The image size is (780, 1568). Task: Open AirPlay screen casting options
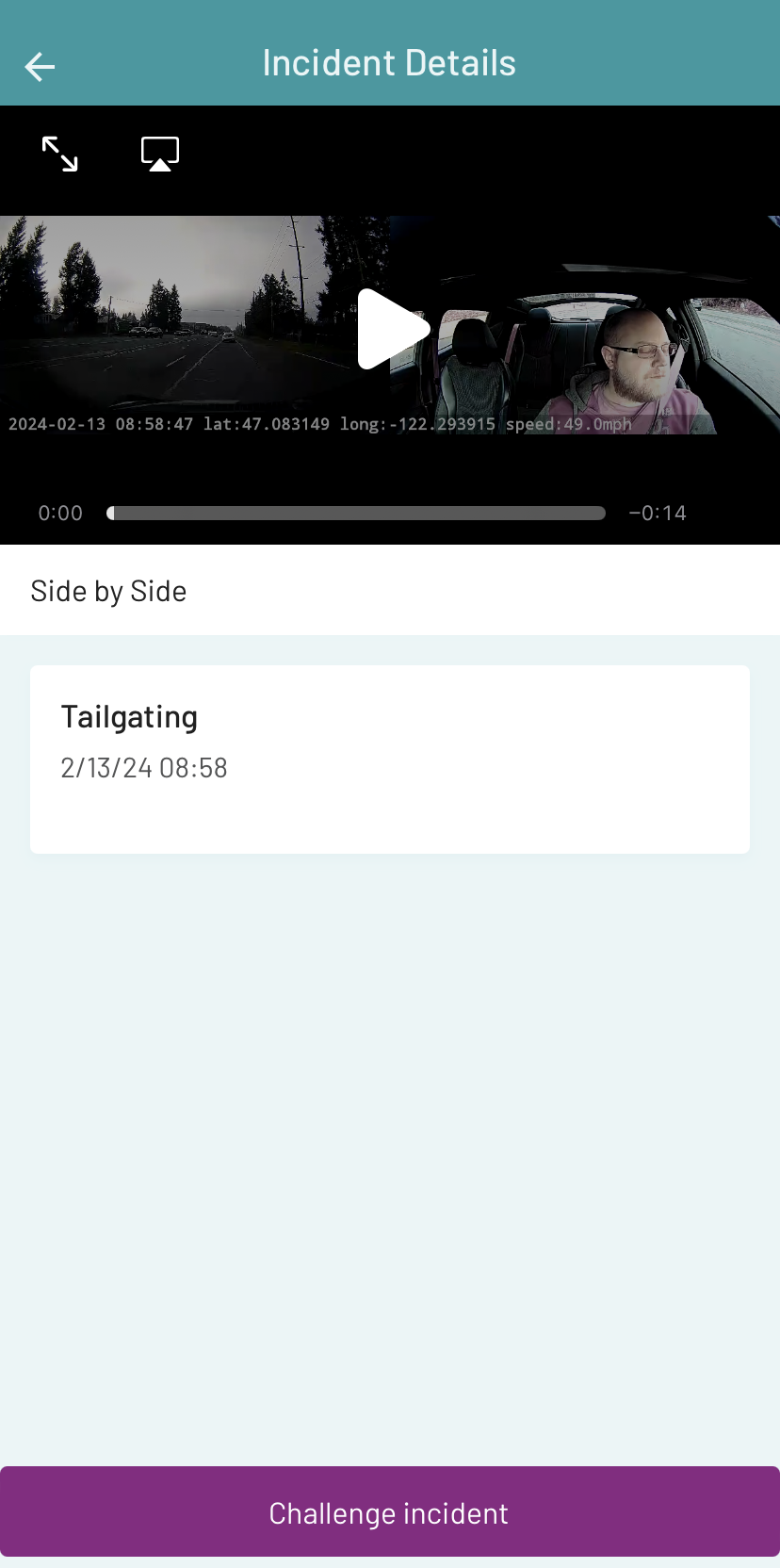160,154
